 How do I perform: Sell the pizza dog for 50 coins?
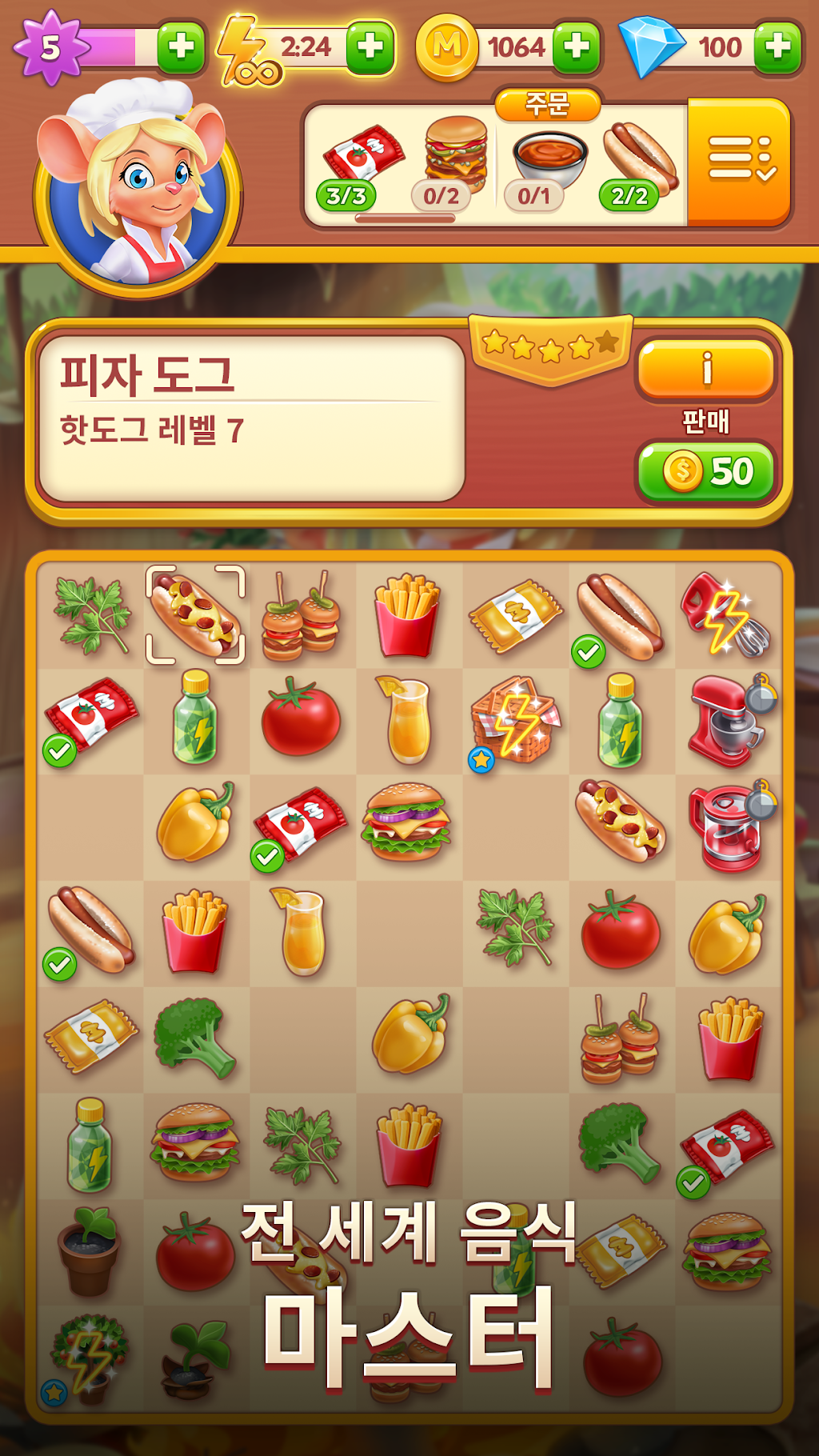[707, 472]
